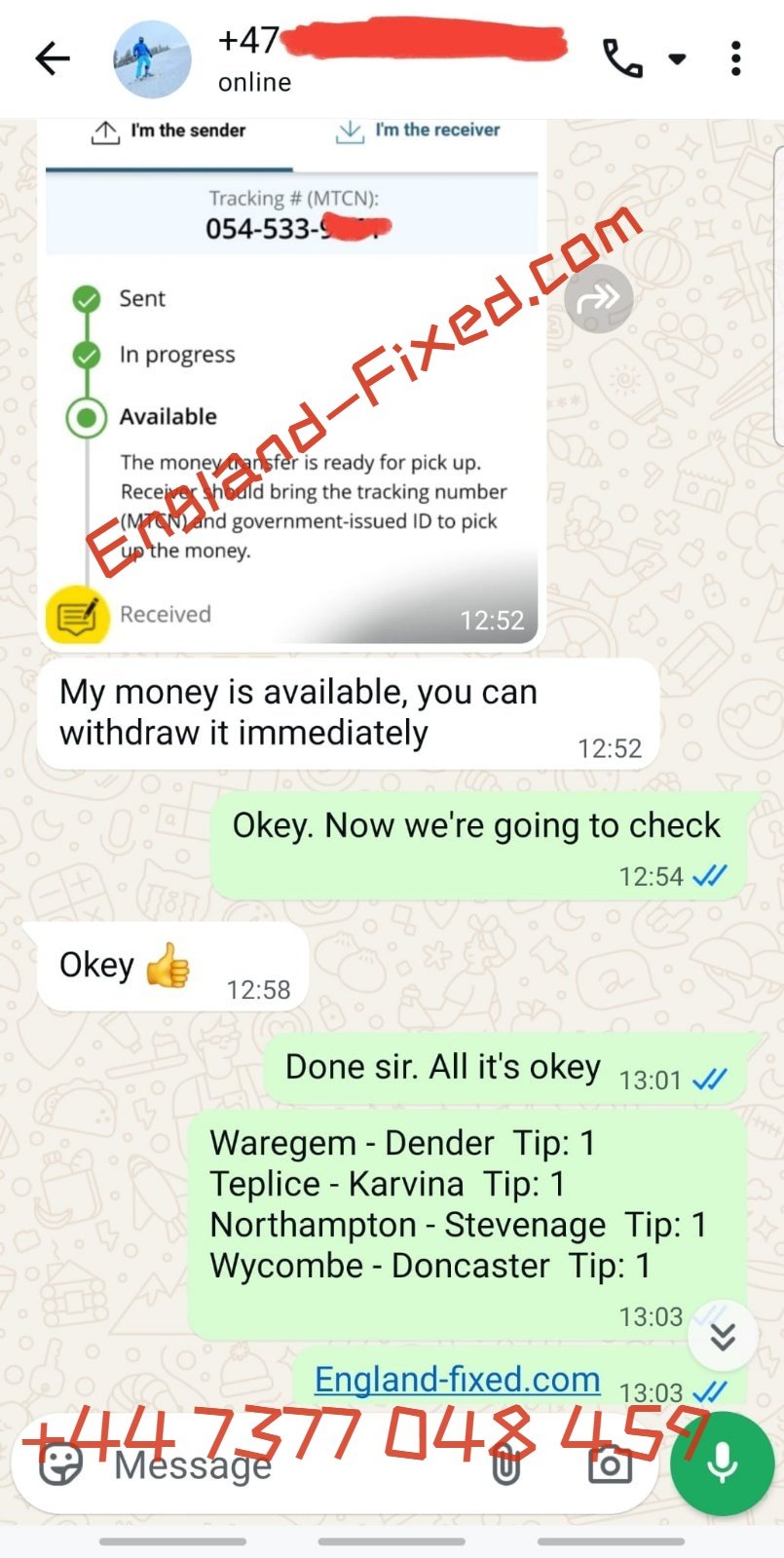784x1558 pixels.
Task: Focus the Message text field
Action: (292, 1464)
